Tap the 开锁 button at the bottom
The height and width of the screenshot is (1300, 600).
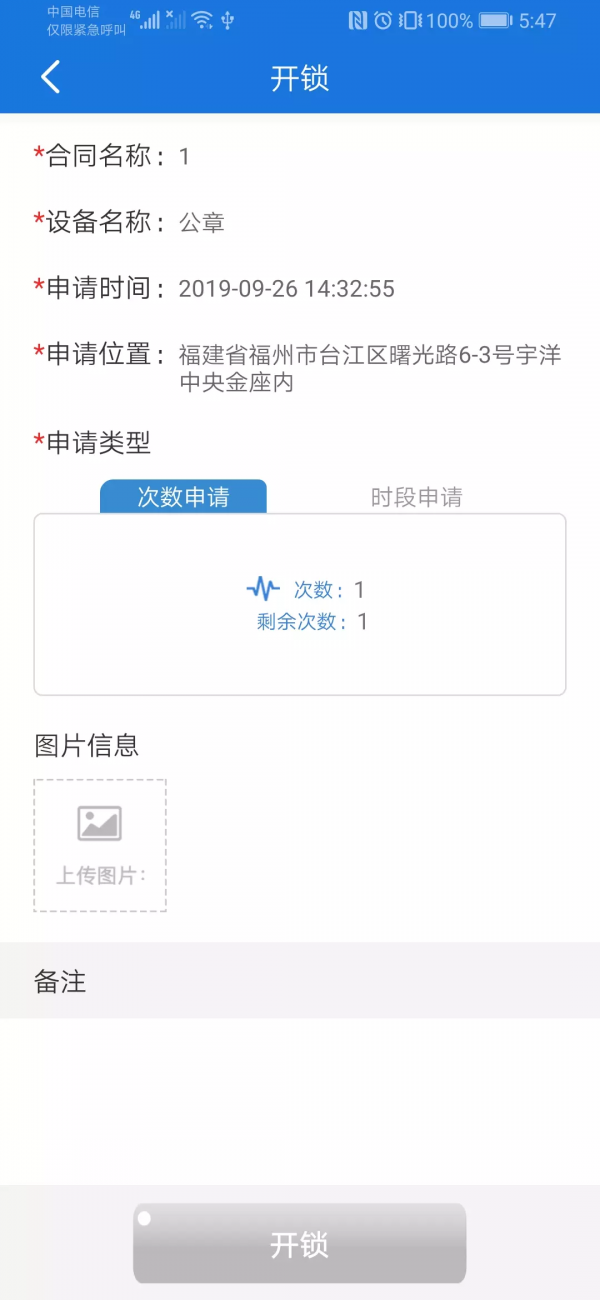pos(300,1244)
